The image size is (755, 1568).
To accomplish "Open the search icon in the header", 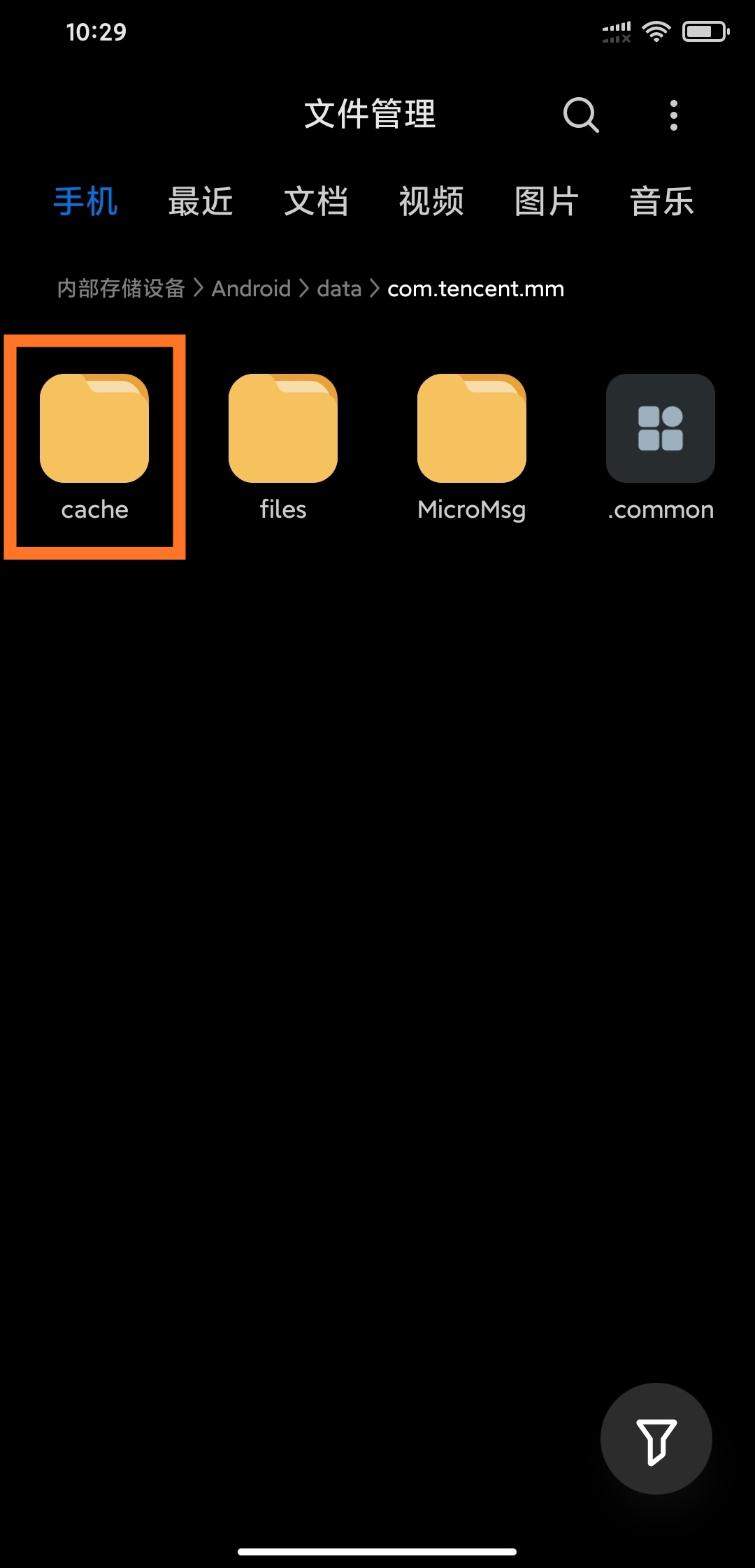I will (581, 115).
